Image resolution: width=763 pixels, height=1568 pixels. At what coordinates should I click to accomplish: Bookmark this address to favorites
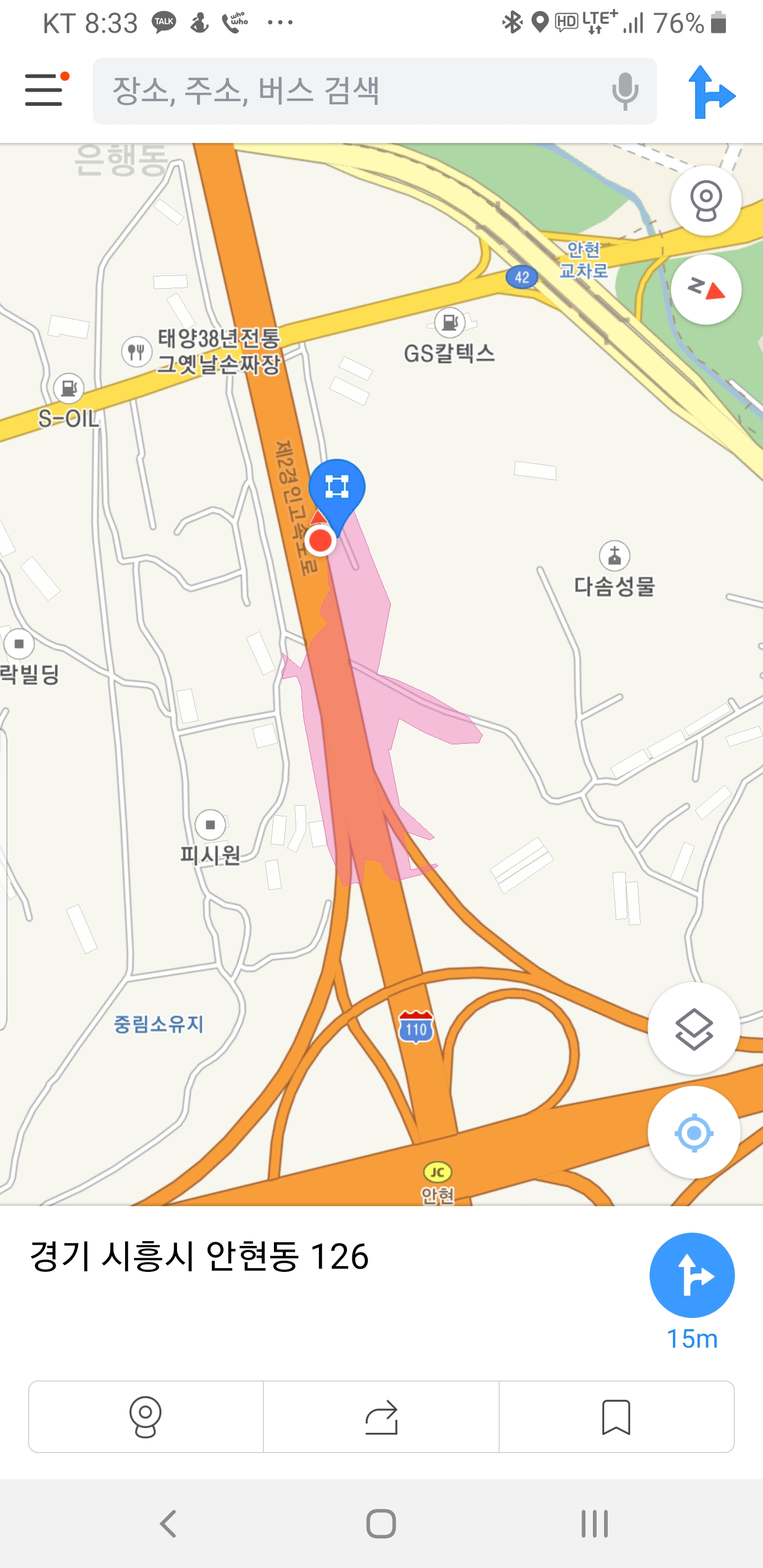616,1416
